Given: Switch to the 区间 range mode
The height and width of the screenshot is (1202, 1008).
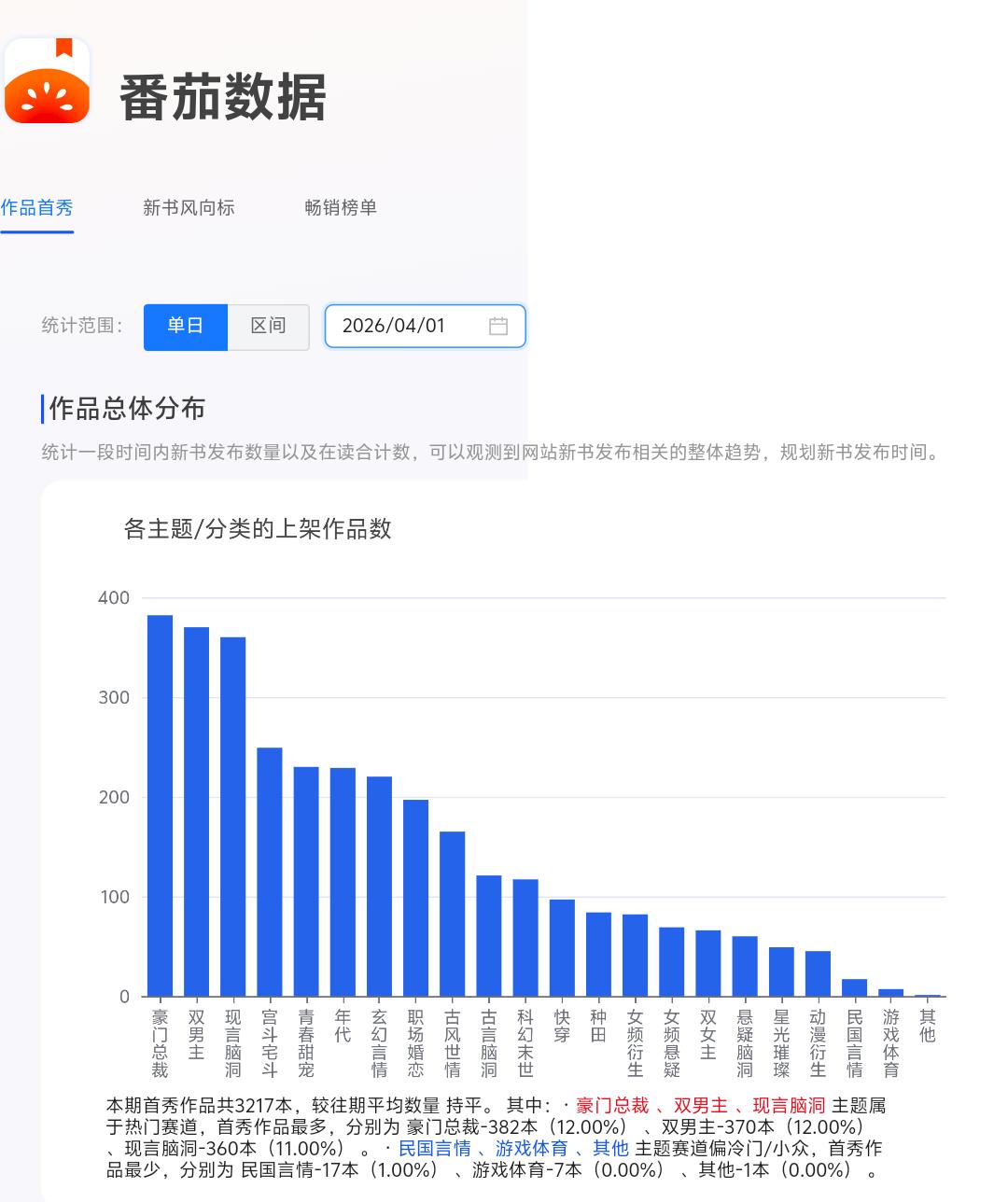Looking at the screenshot, I should pyautogui.click(x=269, y=327).
